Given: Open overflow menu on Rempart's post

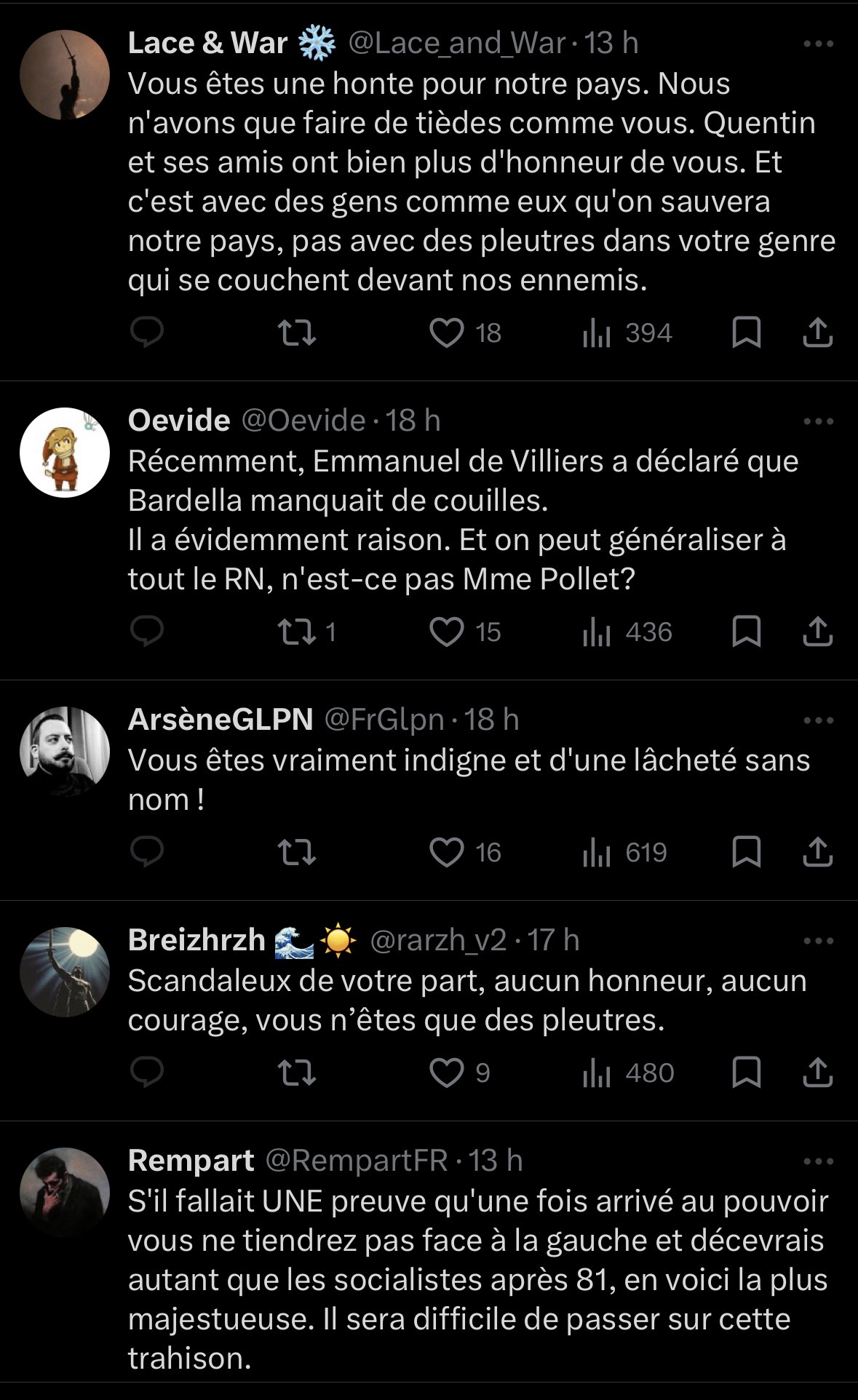Looking at the screenshot, I should coord(819,1161).
